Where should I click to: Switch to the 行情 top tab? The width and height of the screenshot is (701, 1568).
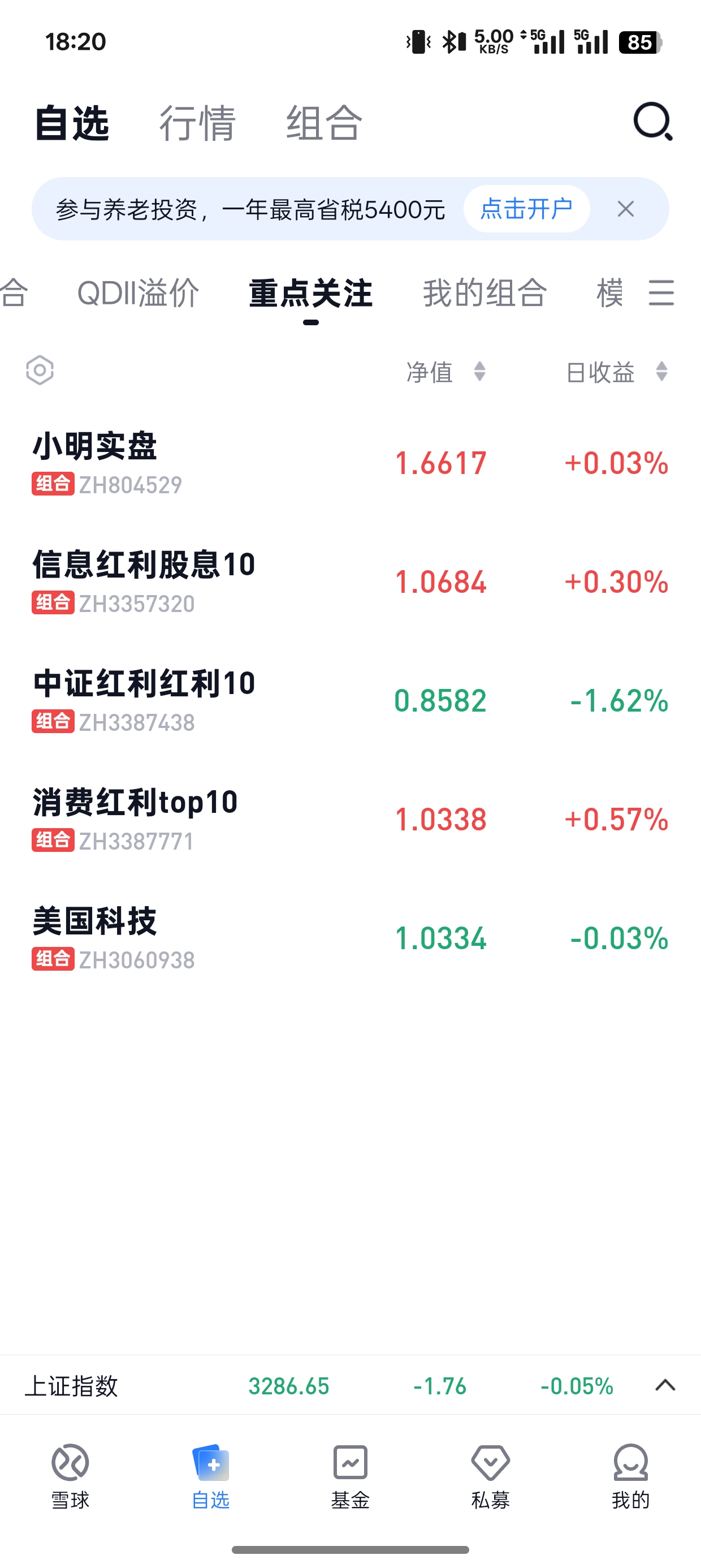(197, 123)
